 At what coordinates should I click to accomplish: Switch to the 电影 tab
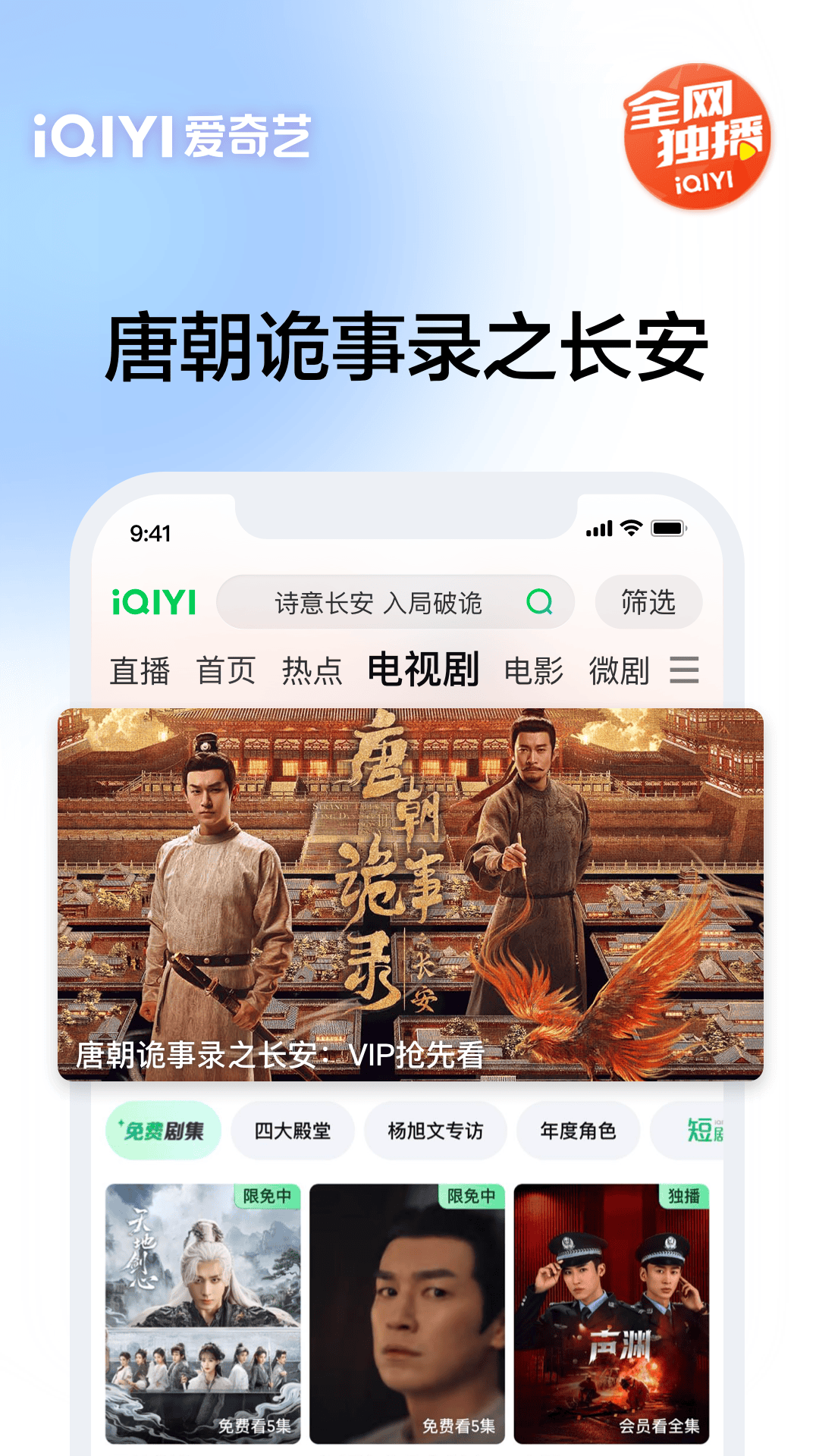click(x=533, y=670)
